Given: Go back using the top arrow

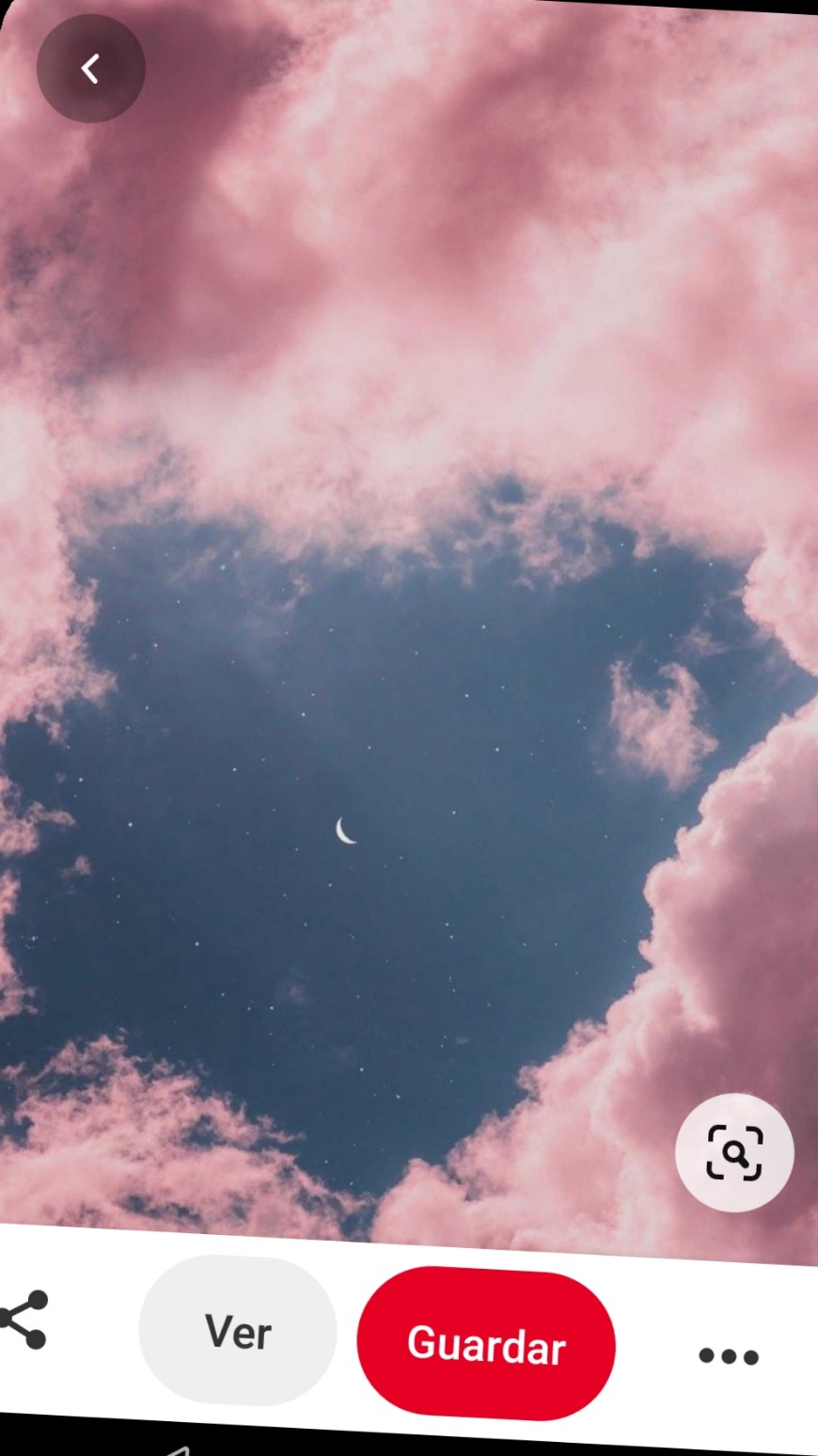Looking at the screenshot, I should 90,69.
